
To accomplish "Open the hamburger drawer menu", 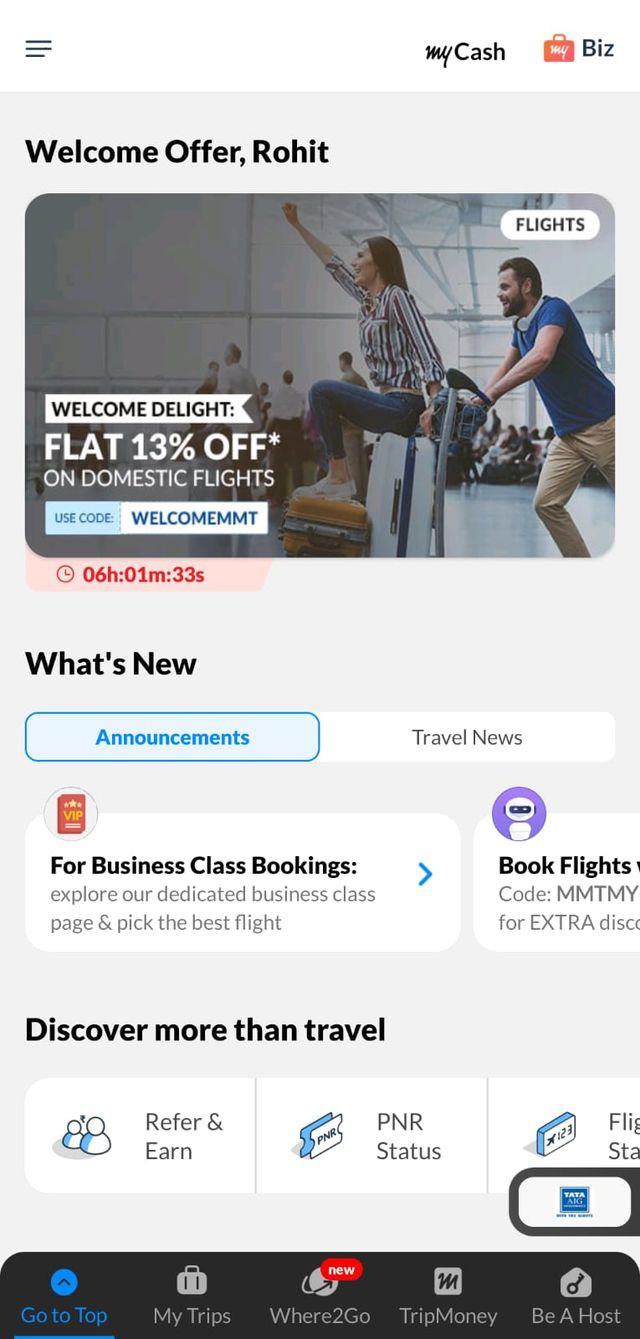I will tap(38, 48).
